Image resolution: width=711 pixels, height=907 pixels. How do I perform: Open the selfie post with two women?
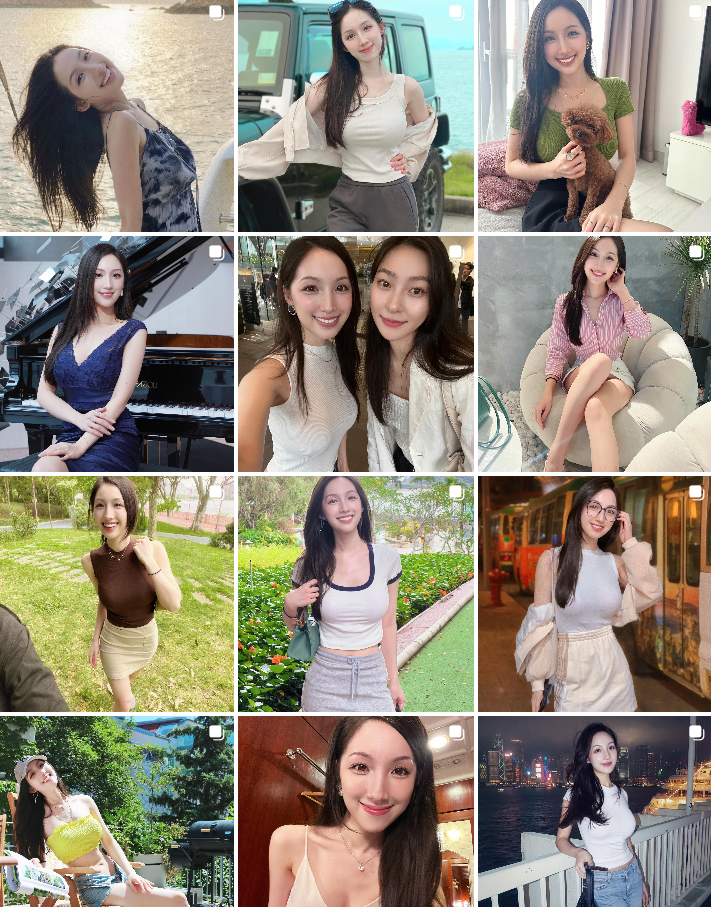pos(355,354)
